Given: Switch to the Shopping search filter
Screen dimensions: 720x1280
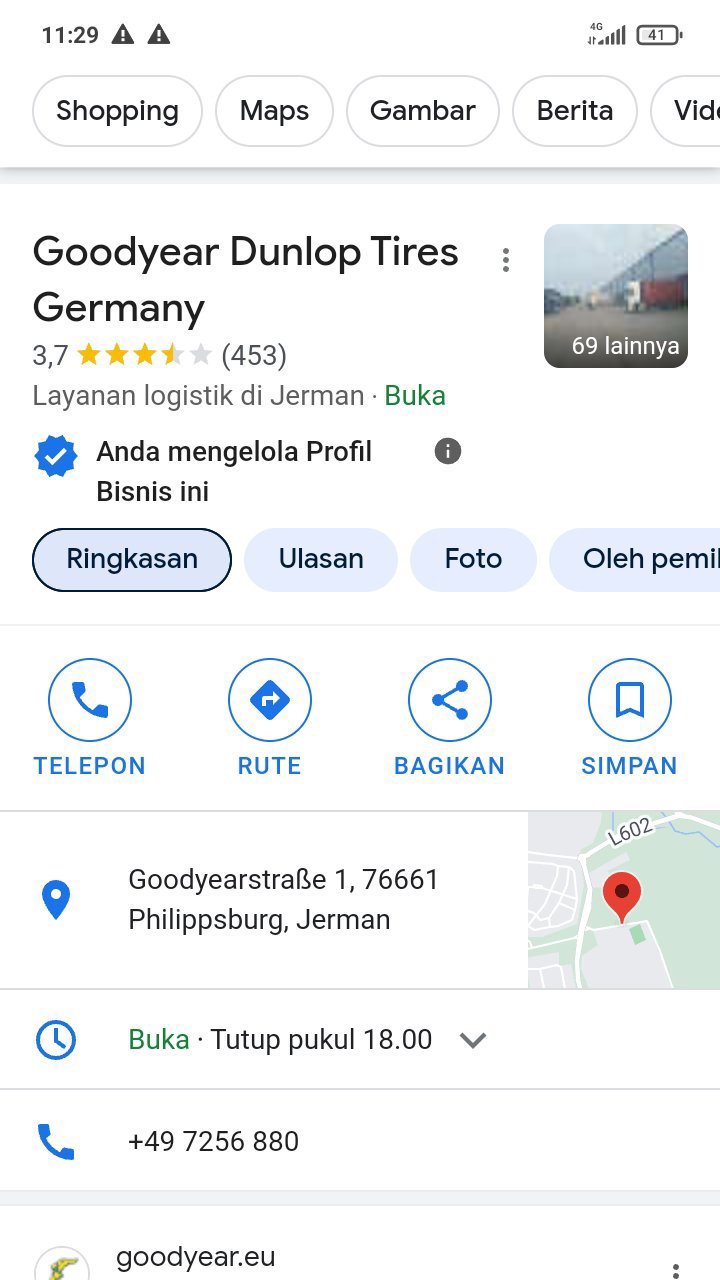Looking at the screenshot, I should tap(117, 111).
